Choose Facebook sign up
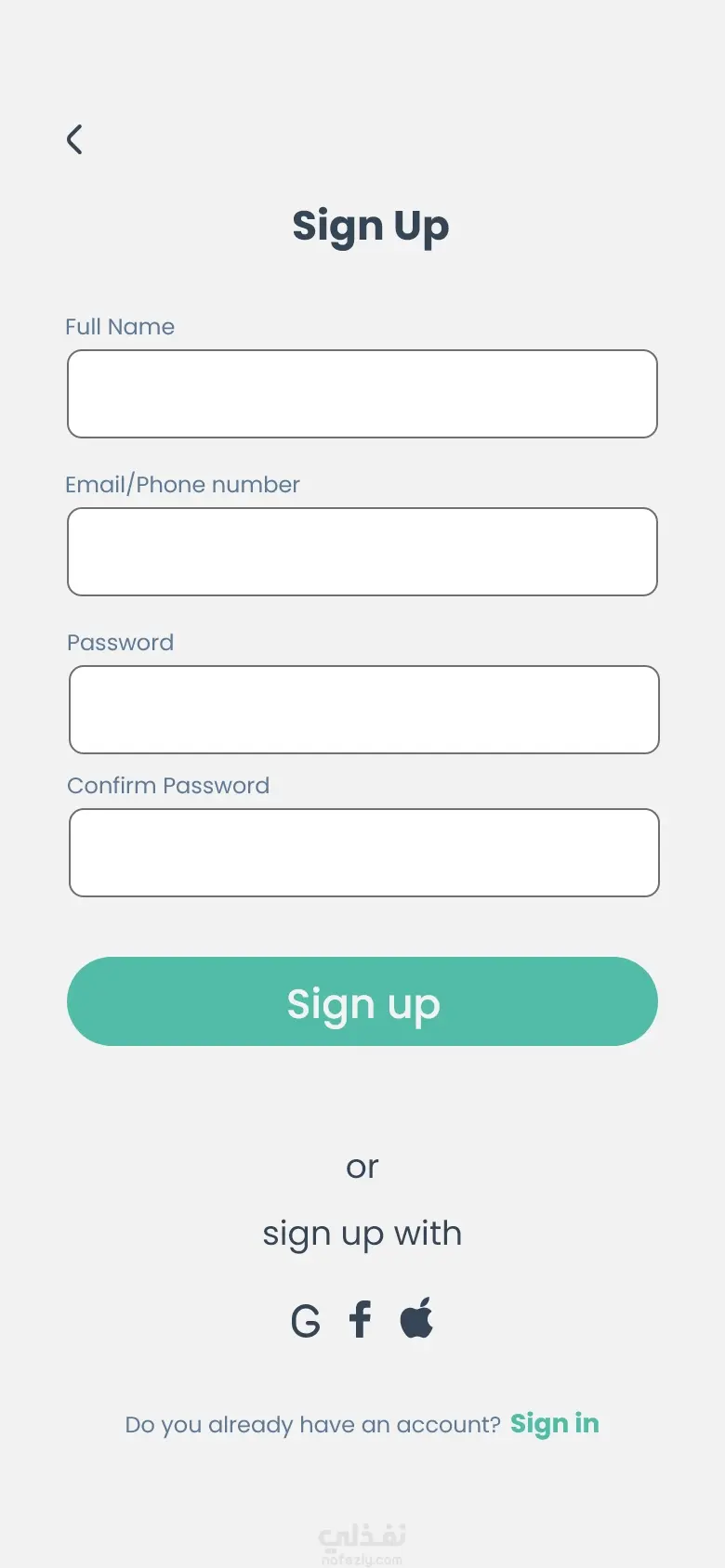This screenshot has height=1568, width=725. [x=361, y=1319]
